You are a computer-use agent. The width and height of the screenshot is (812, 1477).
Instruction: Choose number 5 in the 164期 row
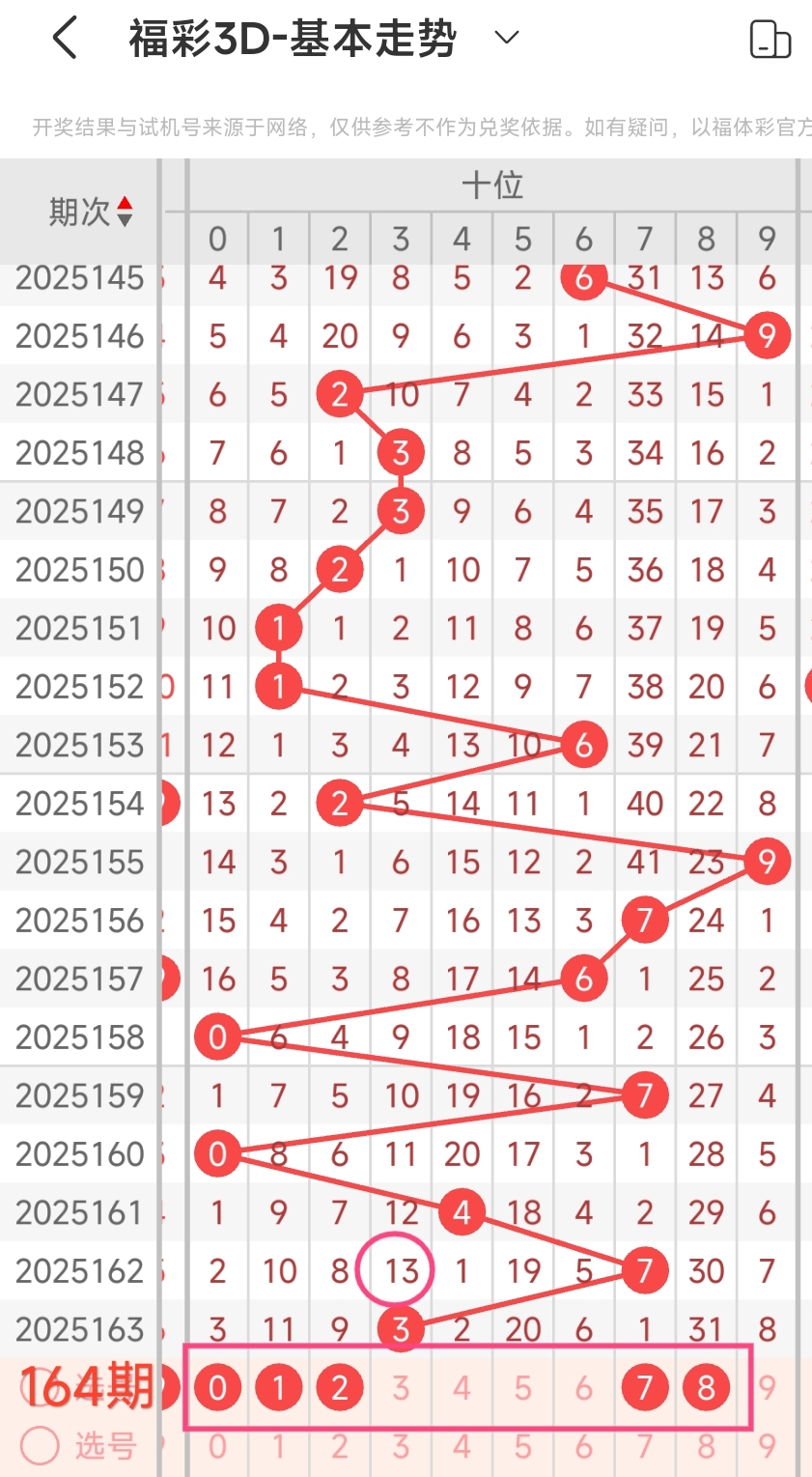click(523, 1388)
